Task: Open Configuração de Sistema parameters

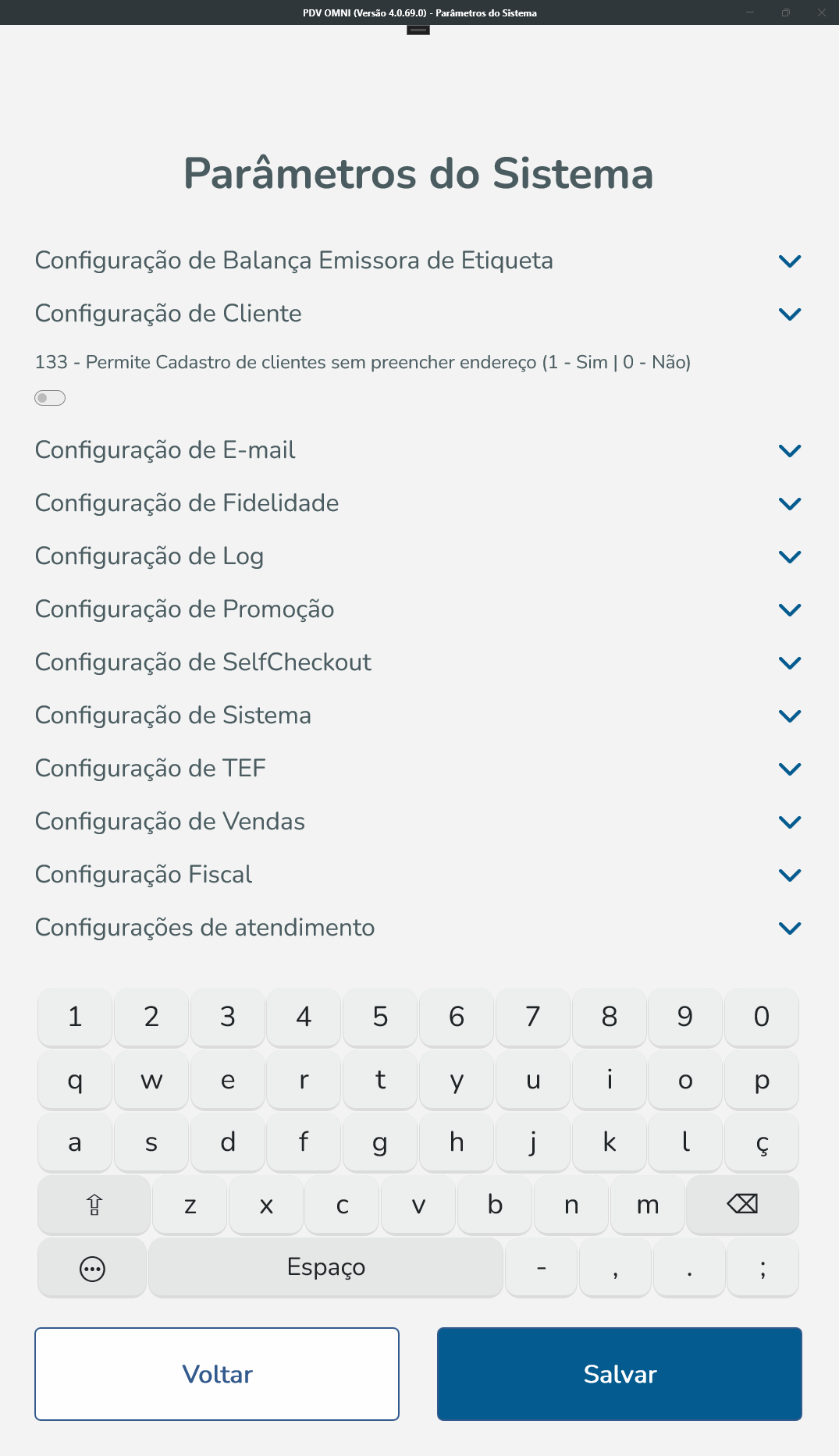Action: pyautogui.click(x=790, y=716)
